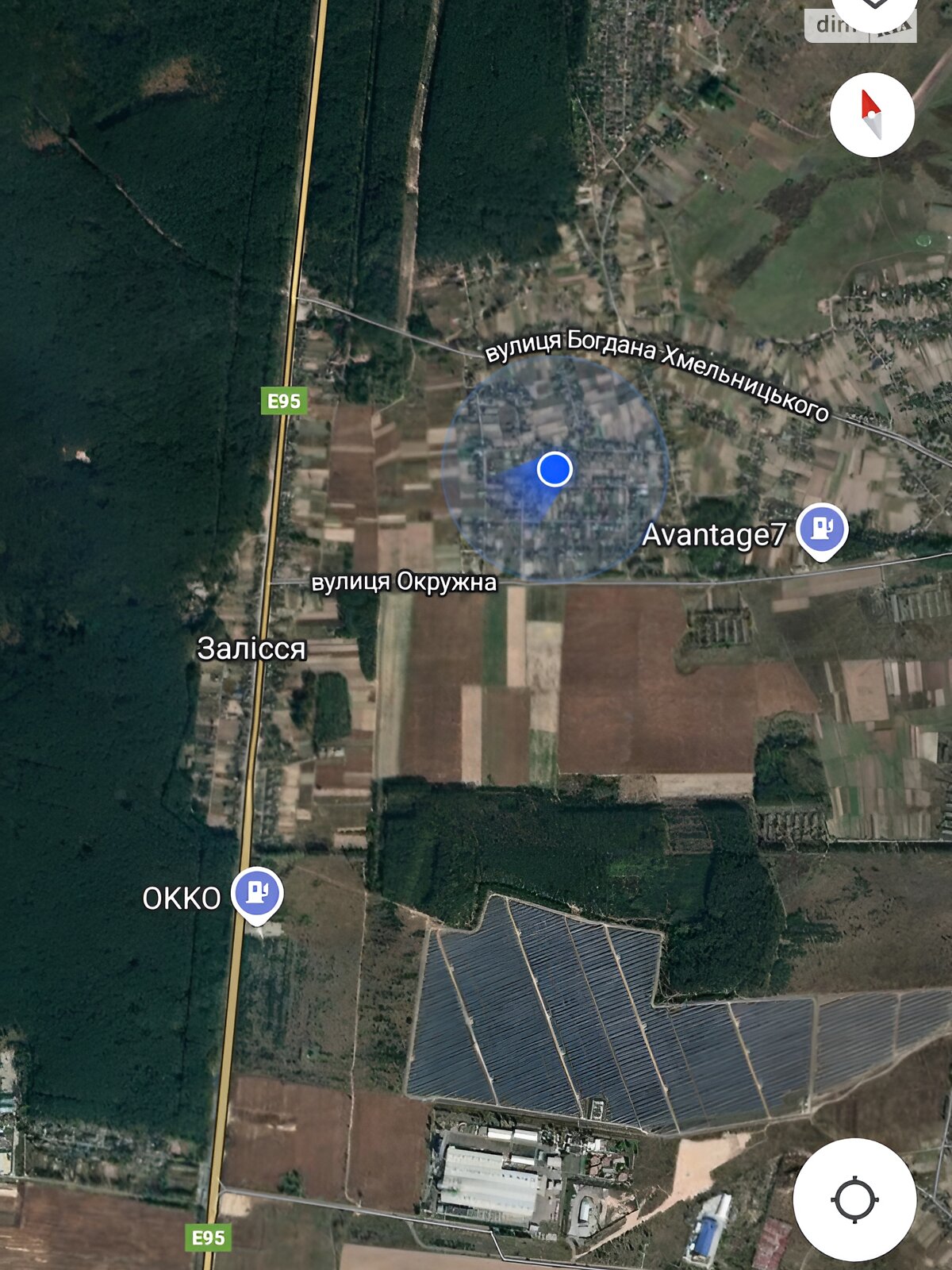Center map on my current location

click(854, 1199)
